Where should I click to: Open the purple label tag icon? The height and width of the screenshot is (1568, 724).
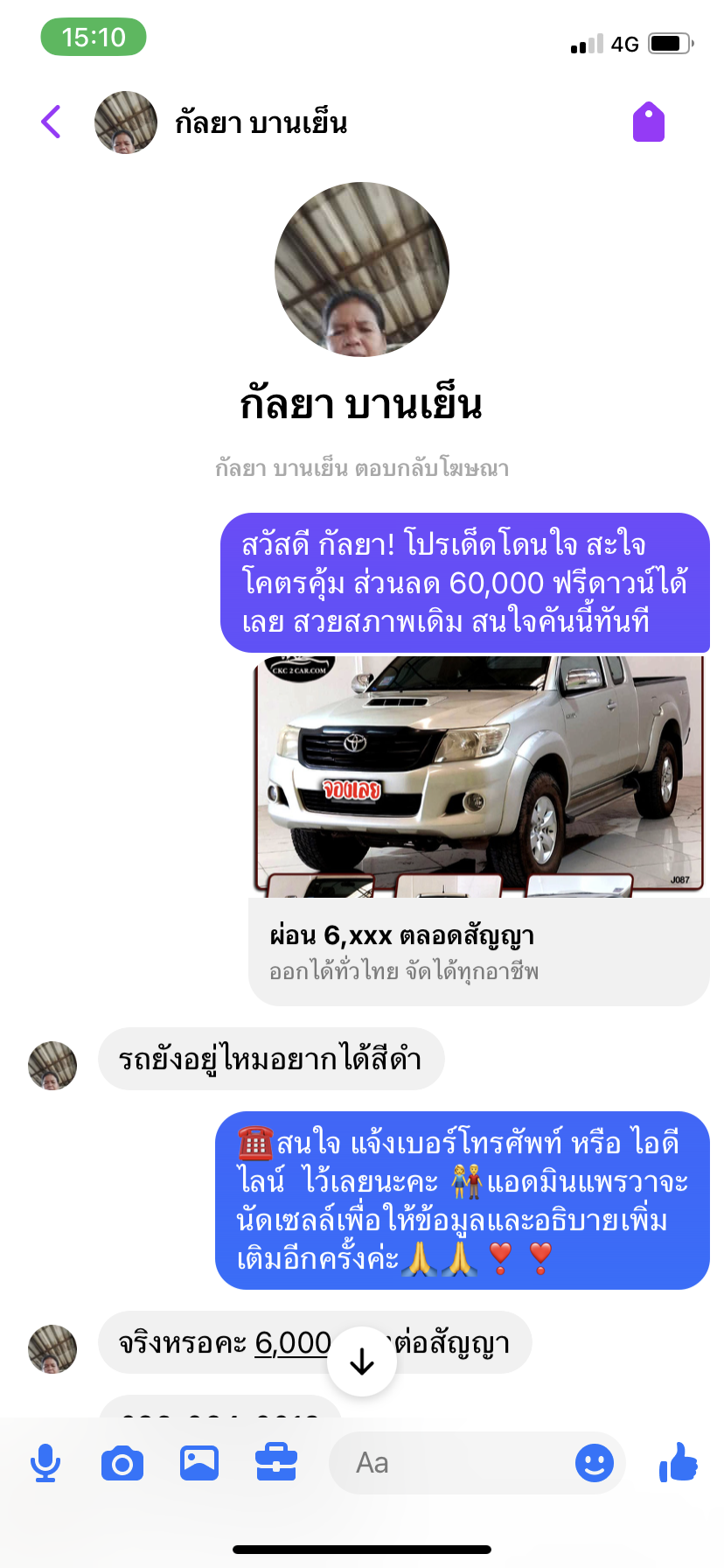point(649,122)
